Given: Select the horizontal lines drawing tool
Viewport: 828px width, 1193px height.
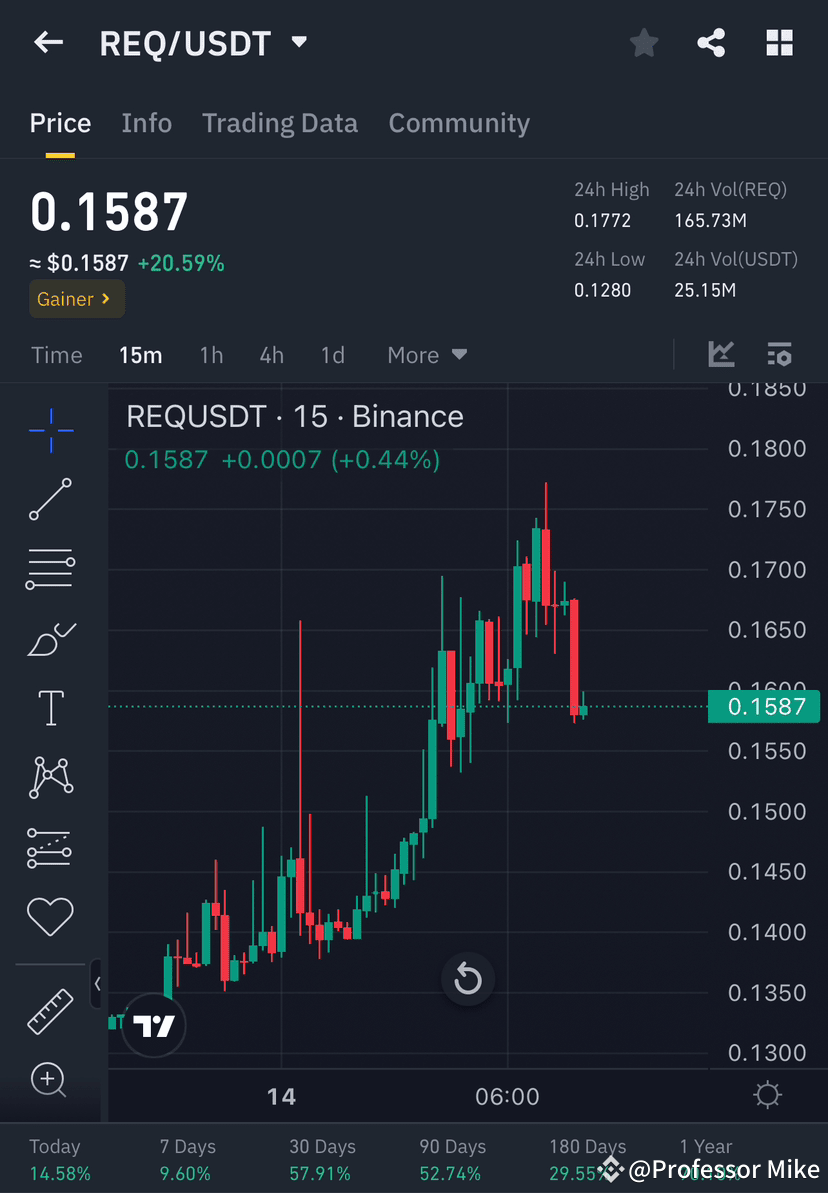Looking at the screenshot, I should point(50,568).
